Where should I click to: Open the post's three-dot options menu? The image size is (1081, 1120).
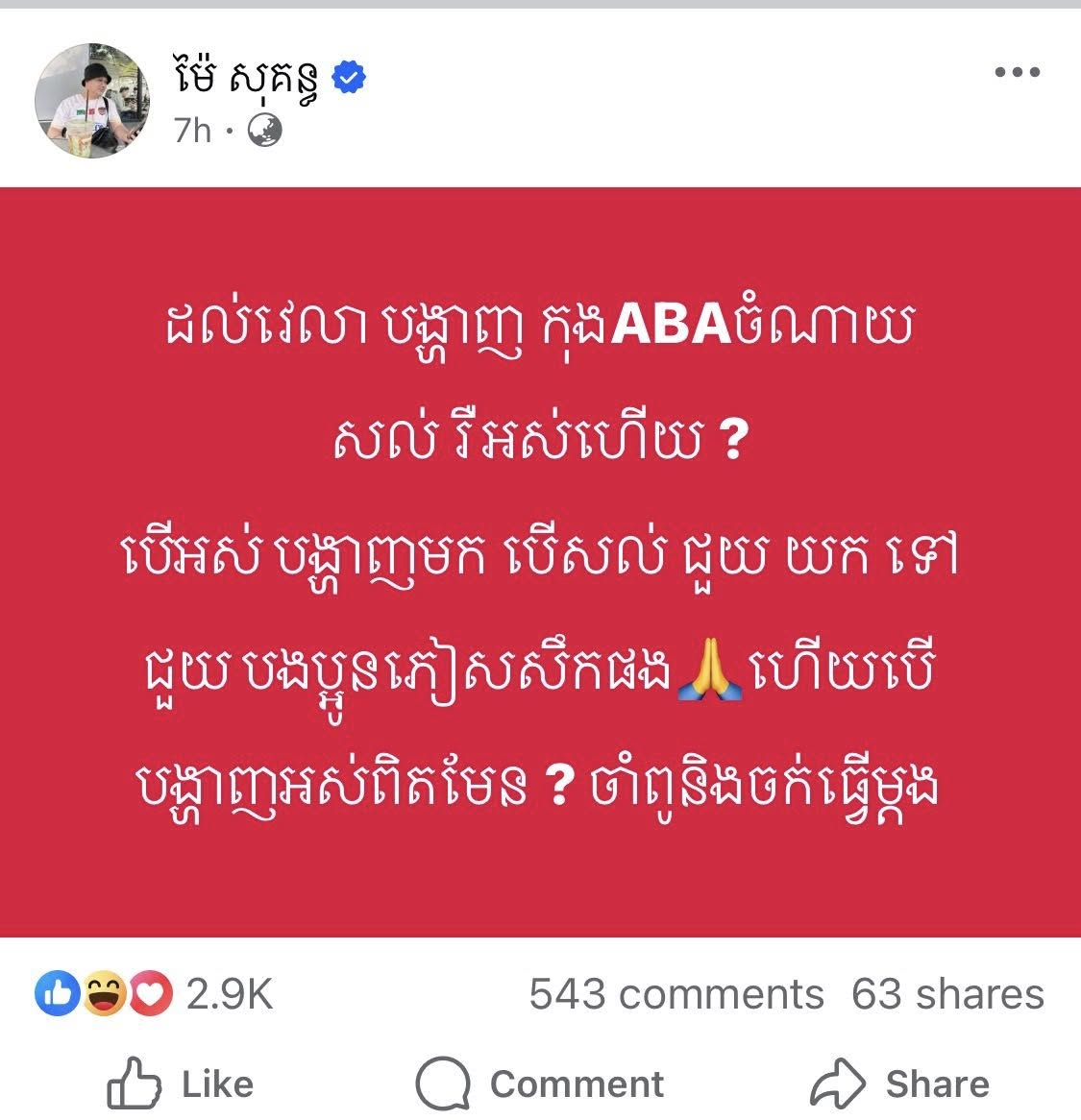[1017, 72]
